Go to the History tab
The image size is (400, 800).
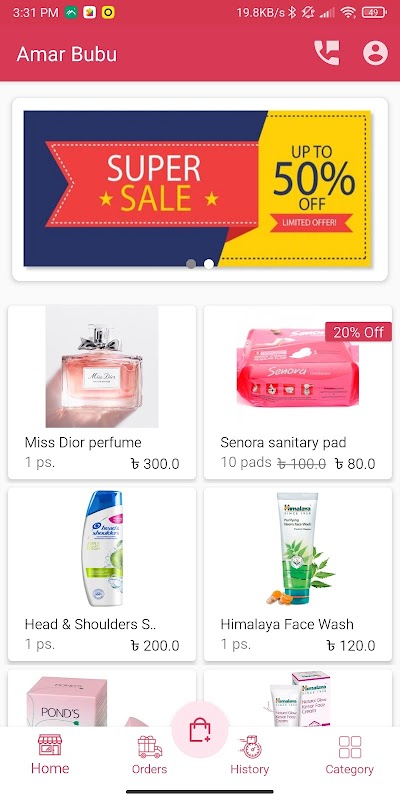(249, 755)
